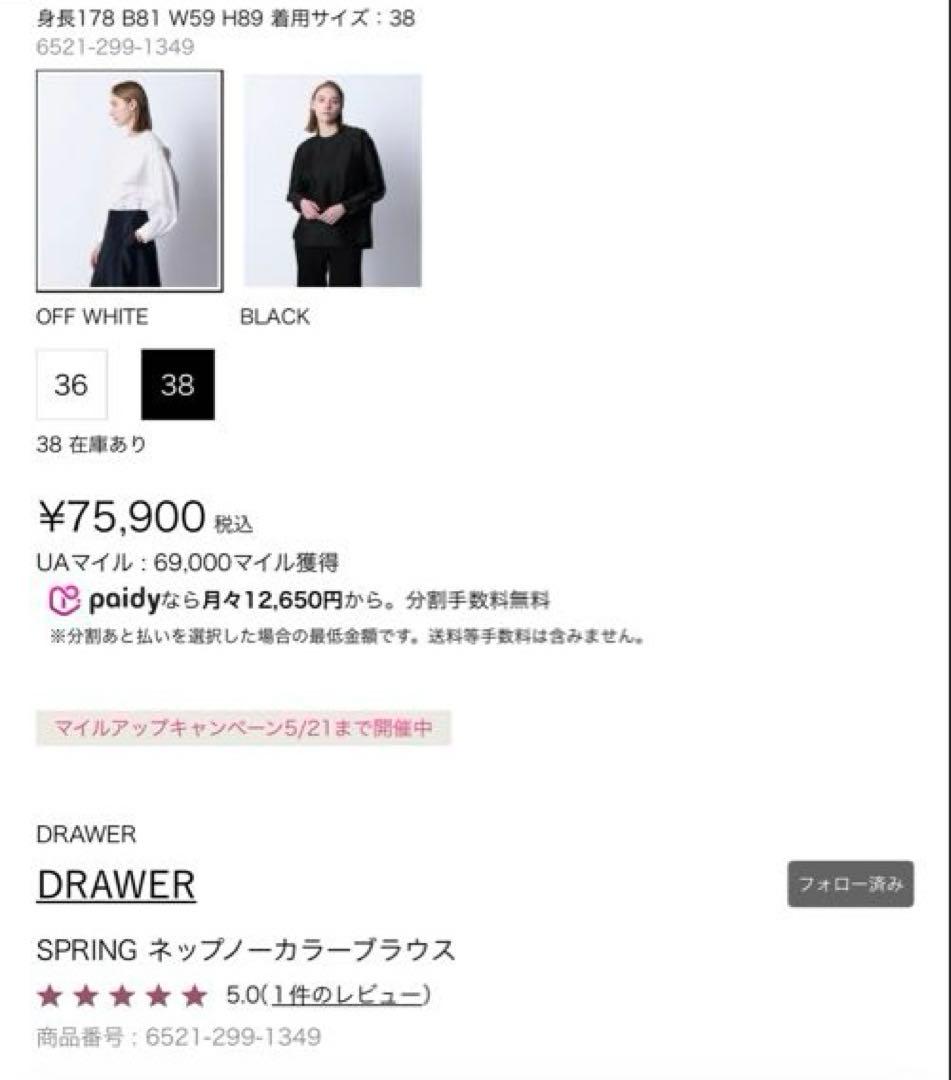
Task: Select size 38 for the blouse
Action: [x=178, y=385]
